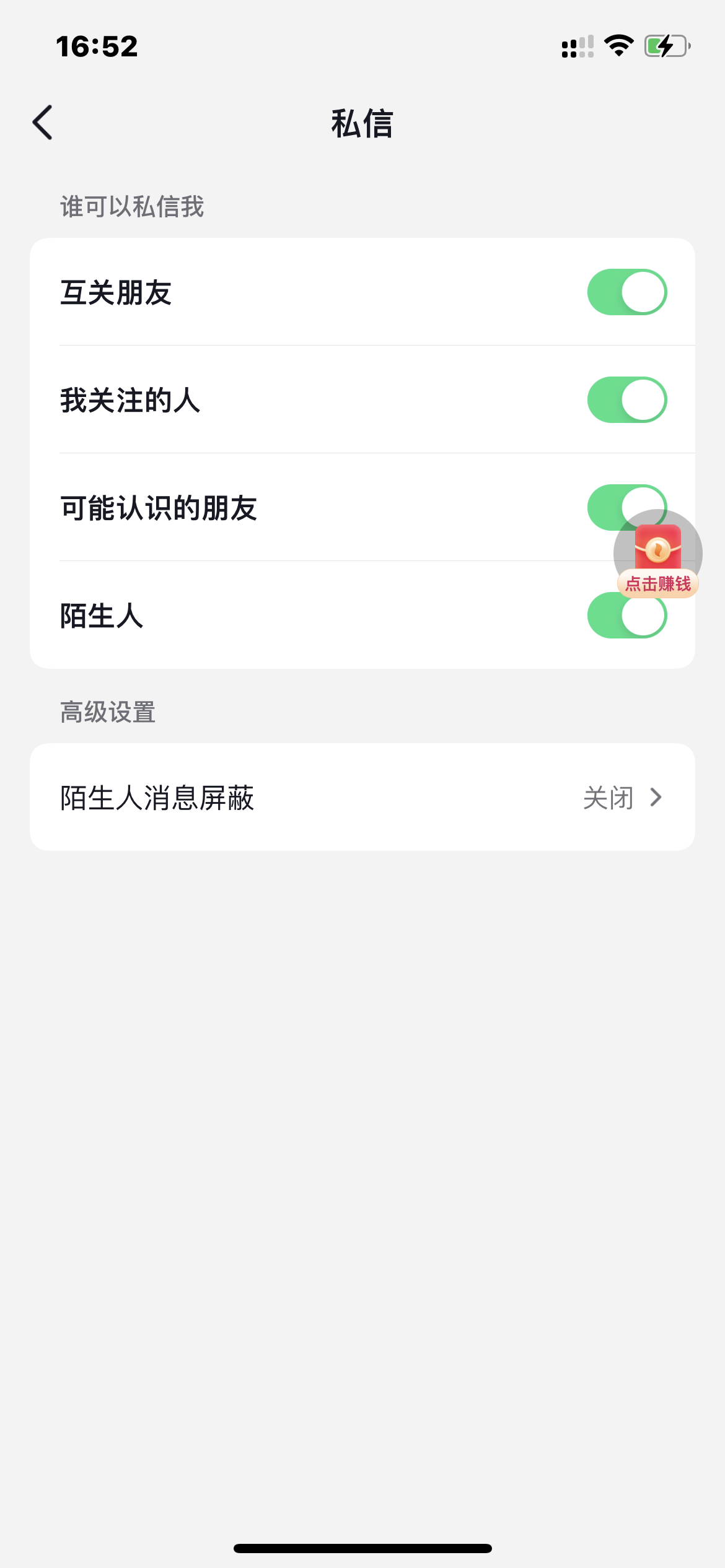Disable the 陌生人 message switch
Screen dimensions: 725x1568
[627, 615]
